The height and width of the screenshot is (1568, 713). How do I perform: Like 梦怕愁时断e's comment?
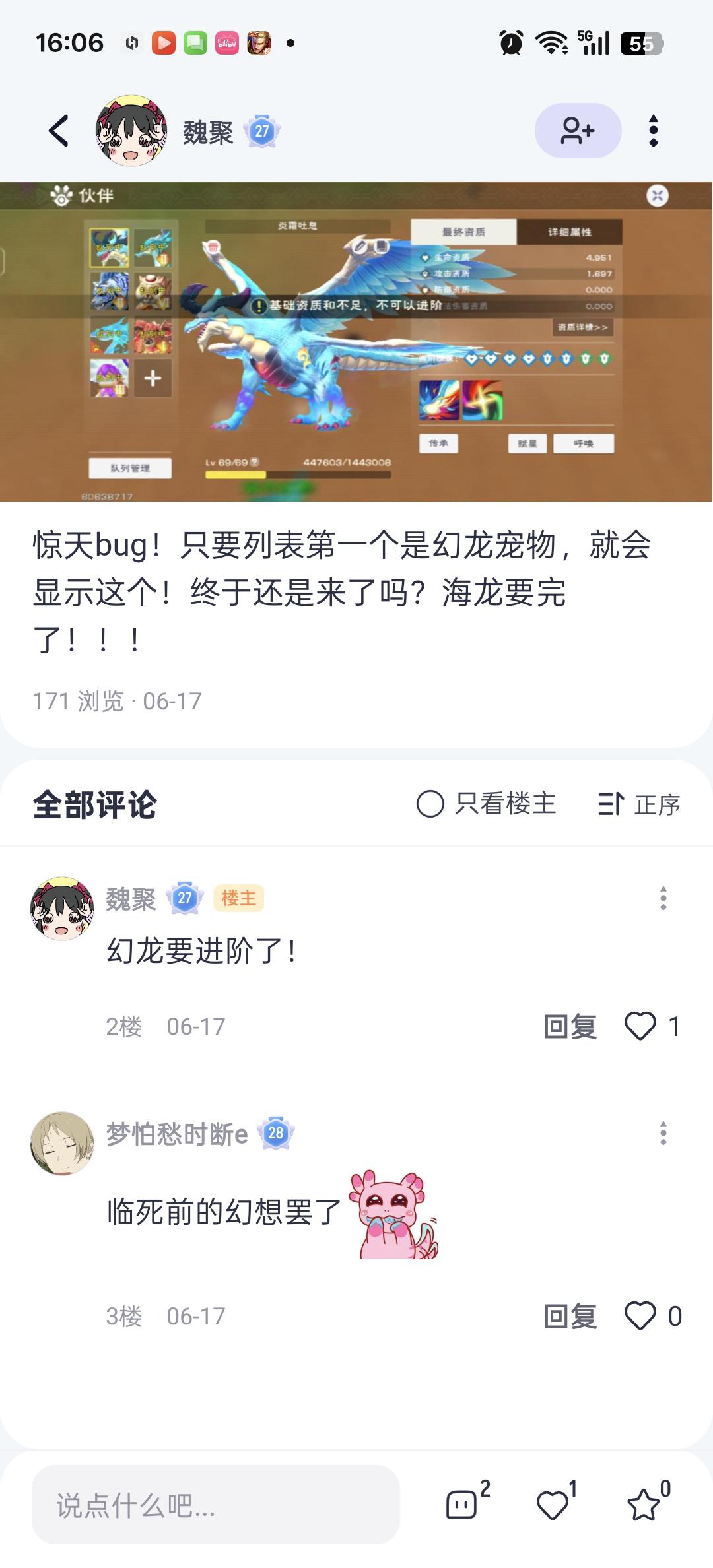(x=640, y=1317)
